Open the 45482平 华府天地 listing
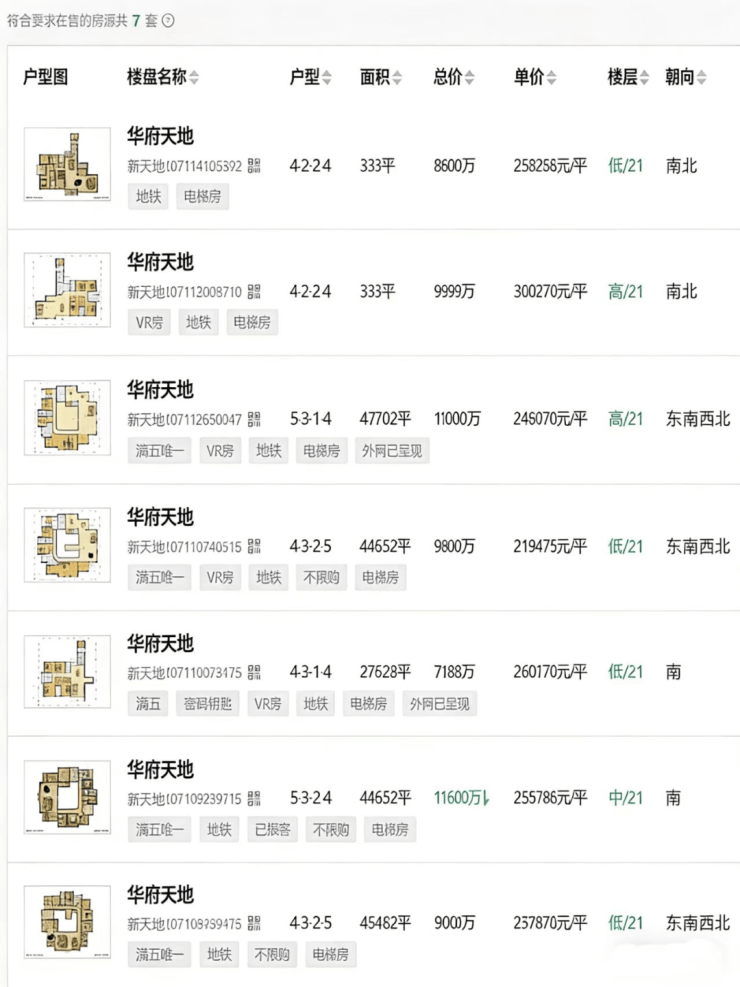This screenshot has height=987, width=740. click(x=160, y=894)
